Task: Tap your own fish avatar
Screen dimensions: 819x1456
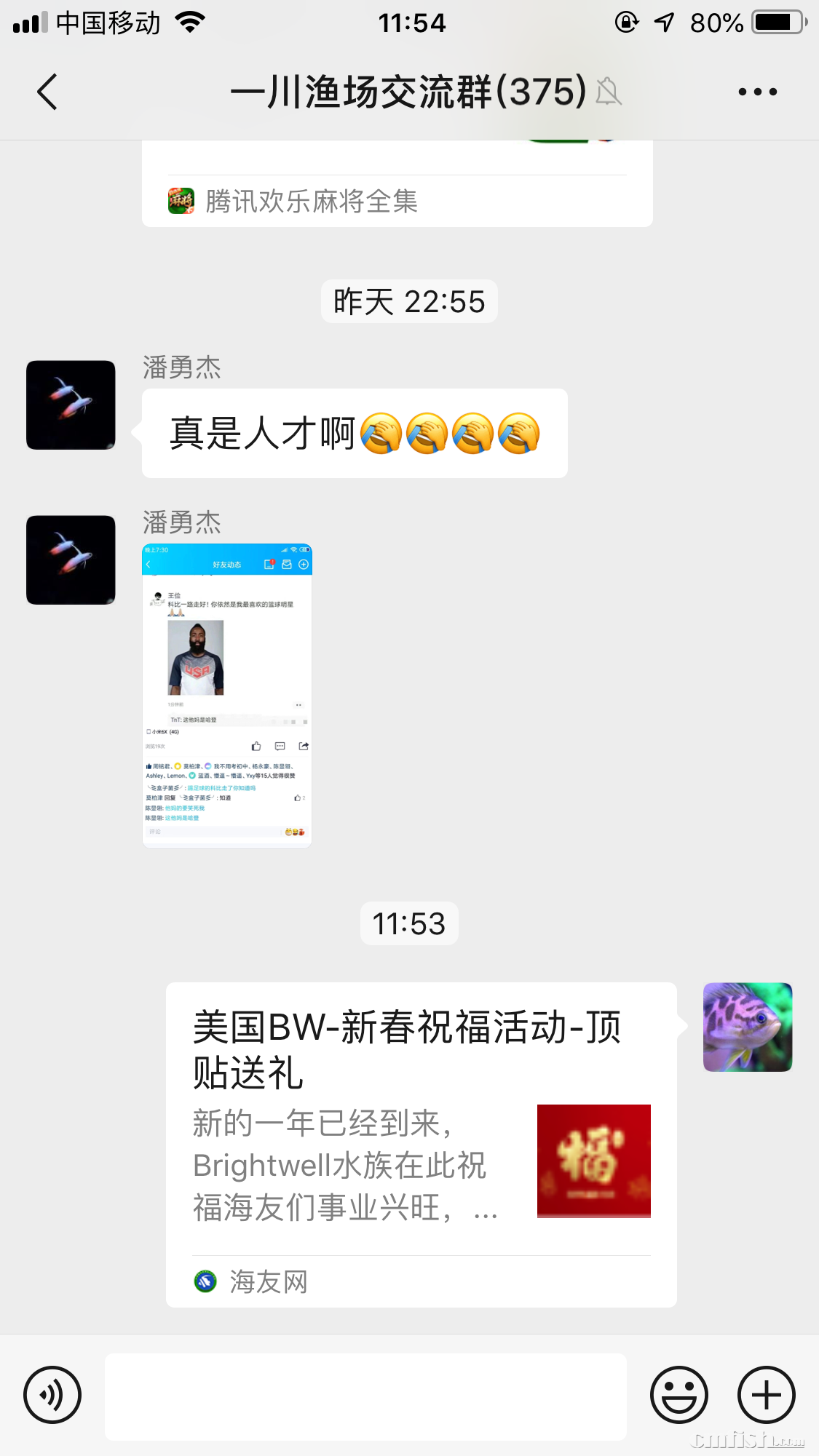Action: [747, 1027]
